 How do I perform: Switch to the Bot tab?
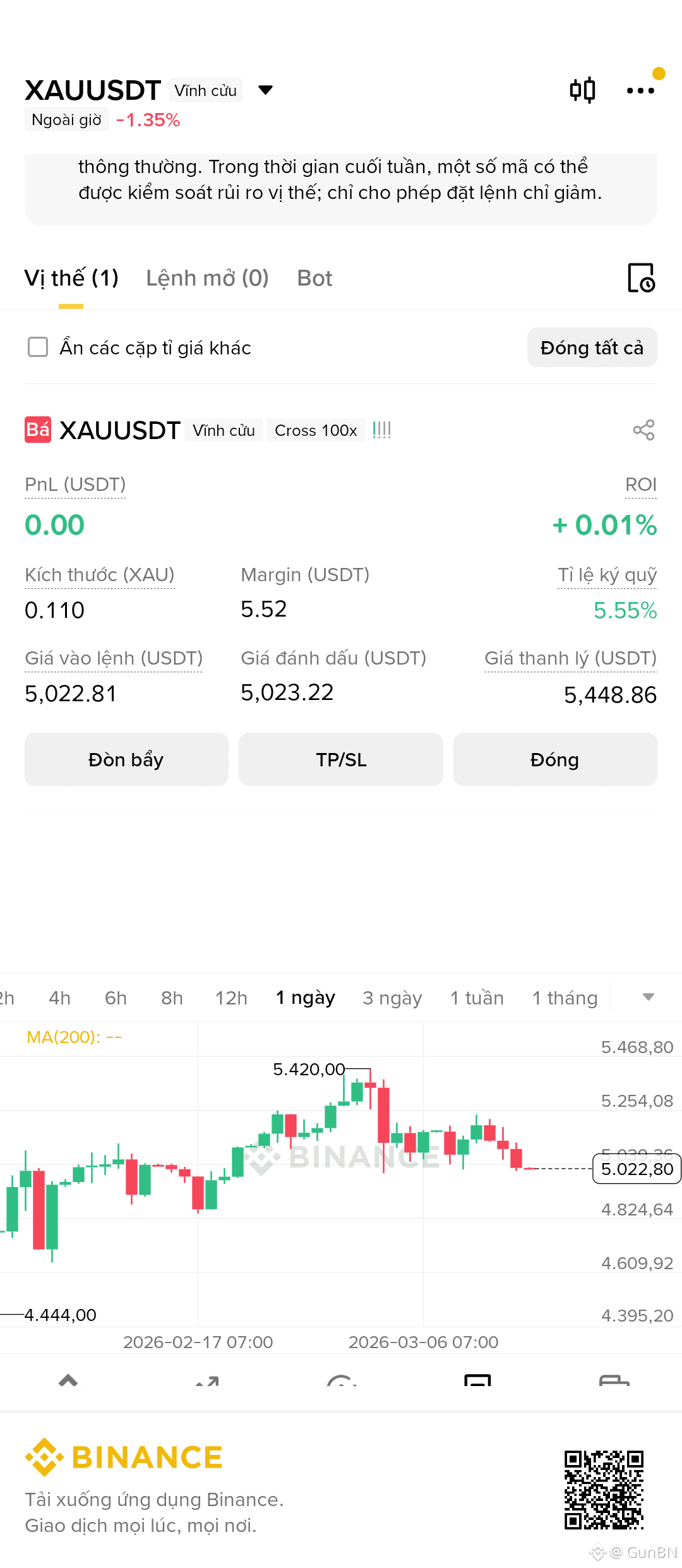pos(314,278)
